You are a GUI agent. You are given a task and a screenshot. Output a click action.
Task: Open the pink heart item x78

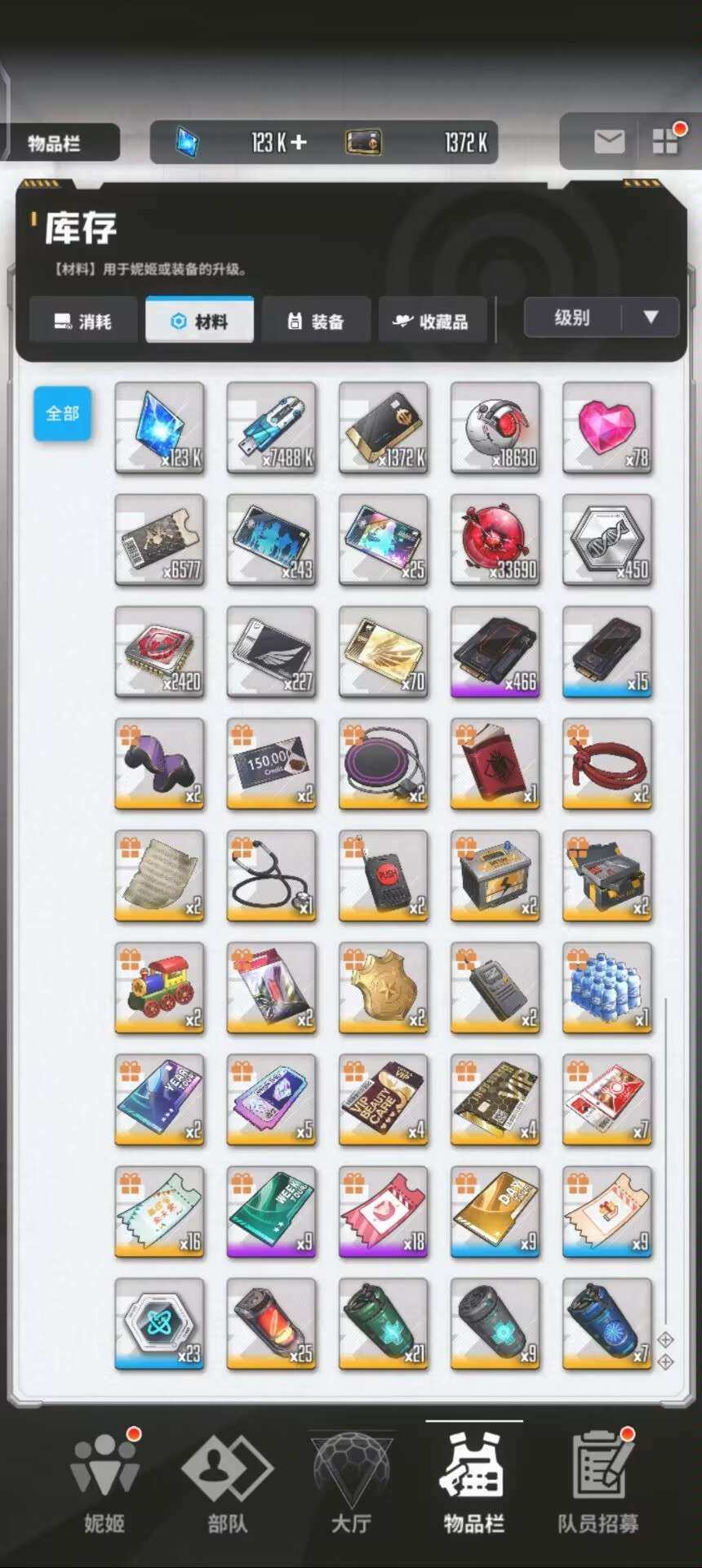click(x=606, y=428)
